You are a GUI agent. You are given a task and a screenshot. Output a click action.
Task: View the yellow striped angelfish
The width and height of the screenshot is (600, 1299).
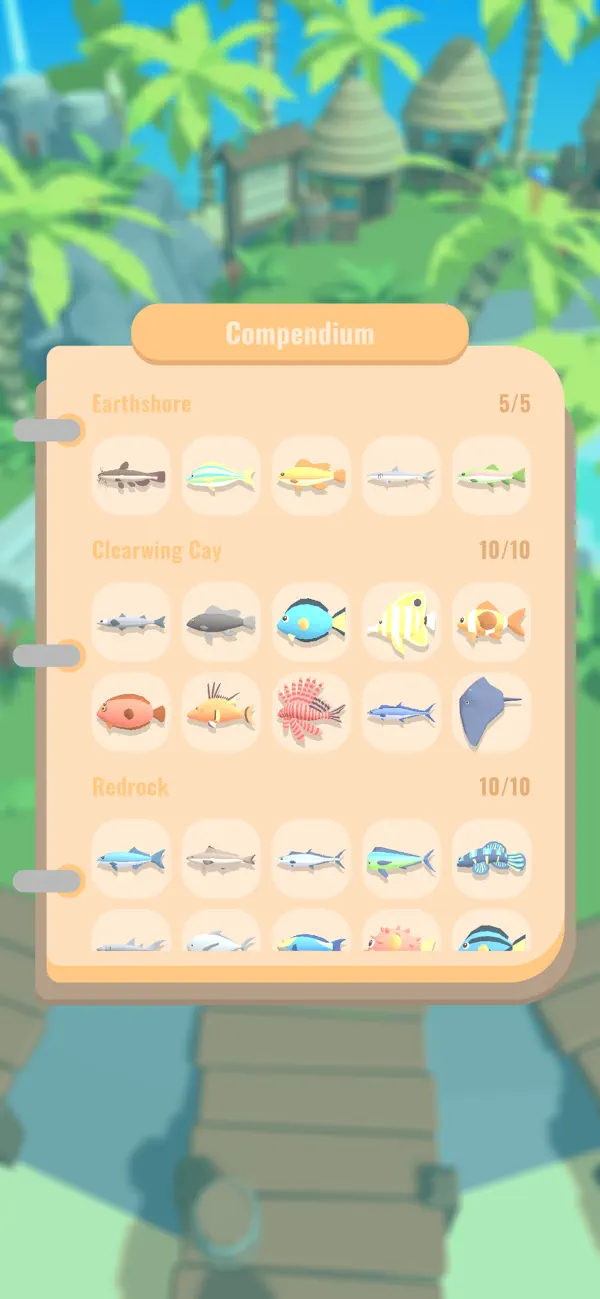[401, 622]
